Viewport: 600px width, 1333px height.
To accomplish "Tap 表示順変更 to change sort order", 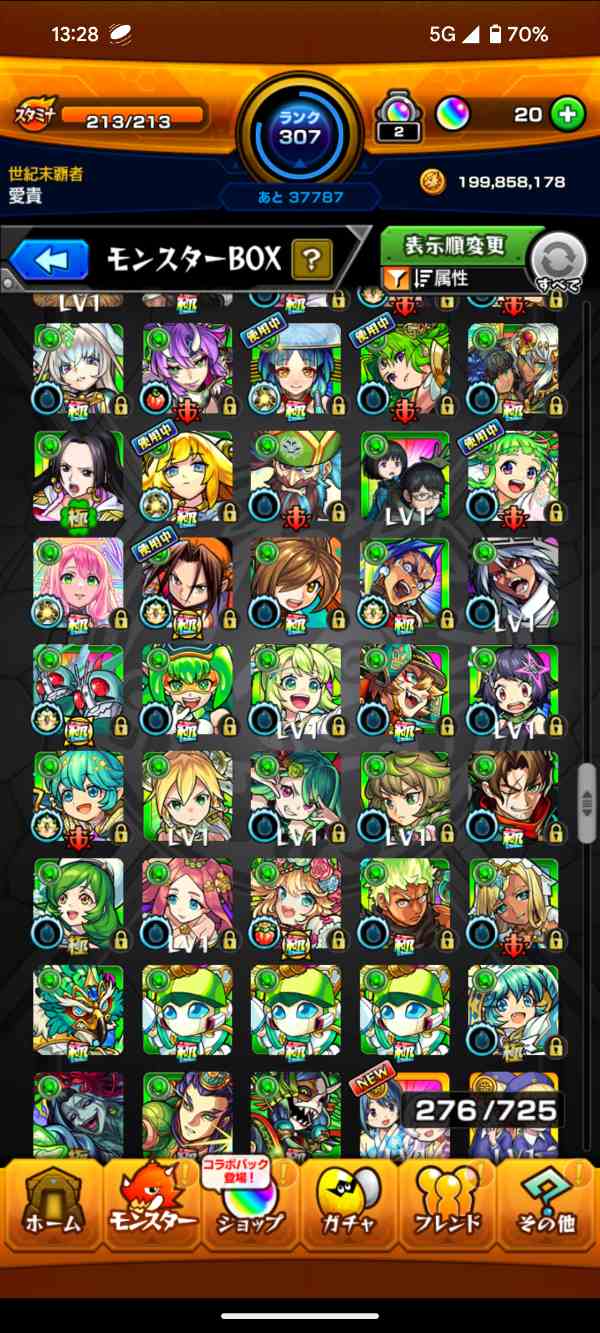I will [455, 245].
